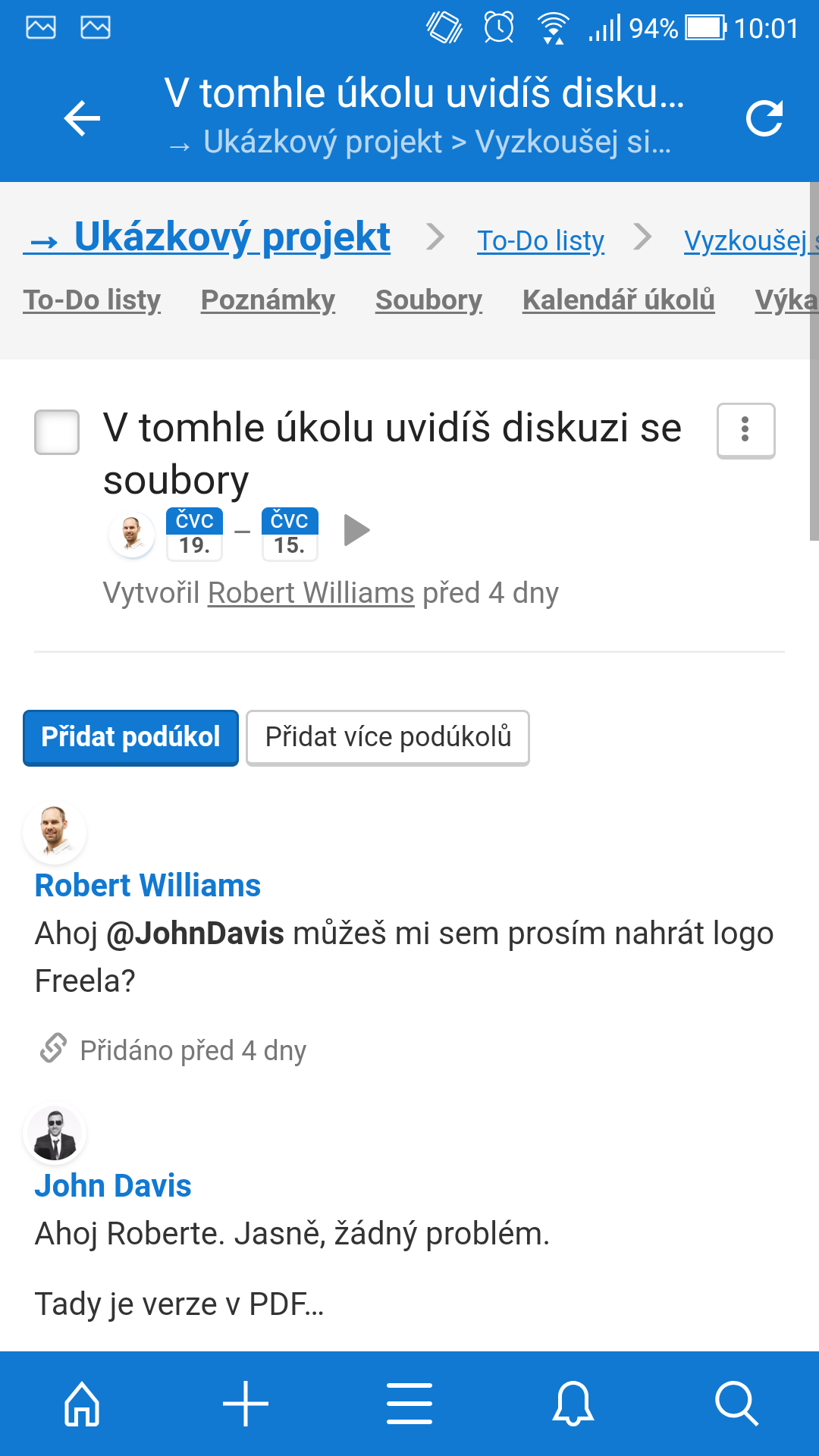
Task: Refresh the task page
Action: [764, 119]
